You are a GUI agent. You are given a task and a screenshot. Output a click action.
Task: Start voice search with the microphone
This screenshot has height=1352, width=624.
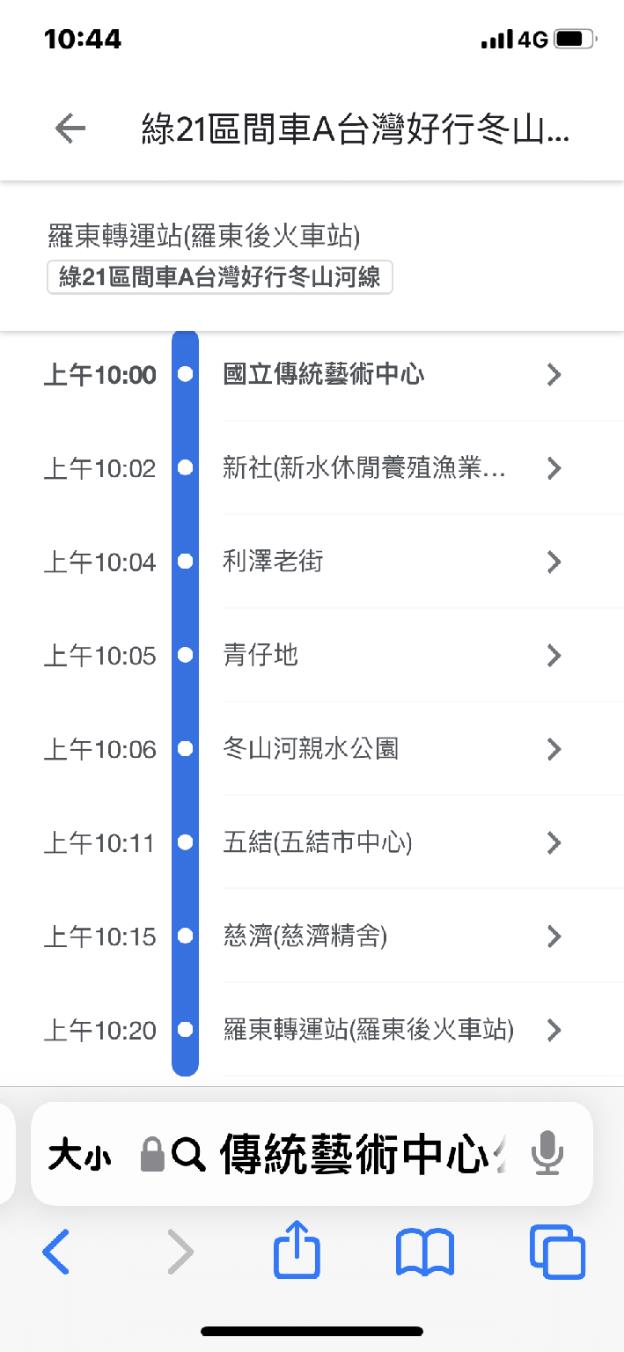547,1155
